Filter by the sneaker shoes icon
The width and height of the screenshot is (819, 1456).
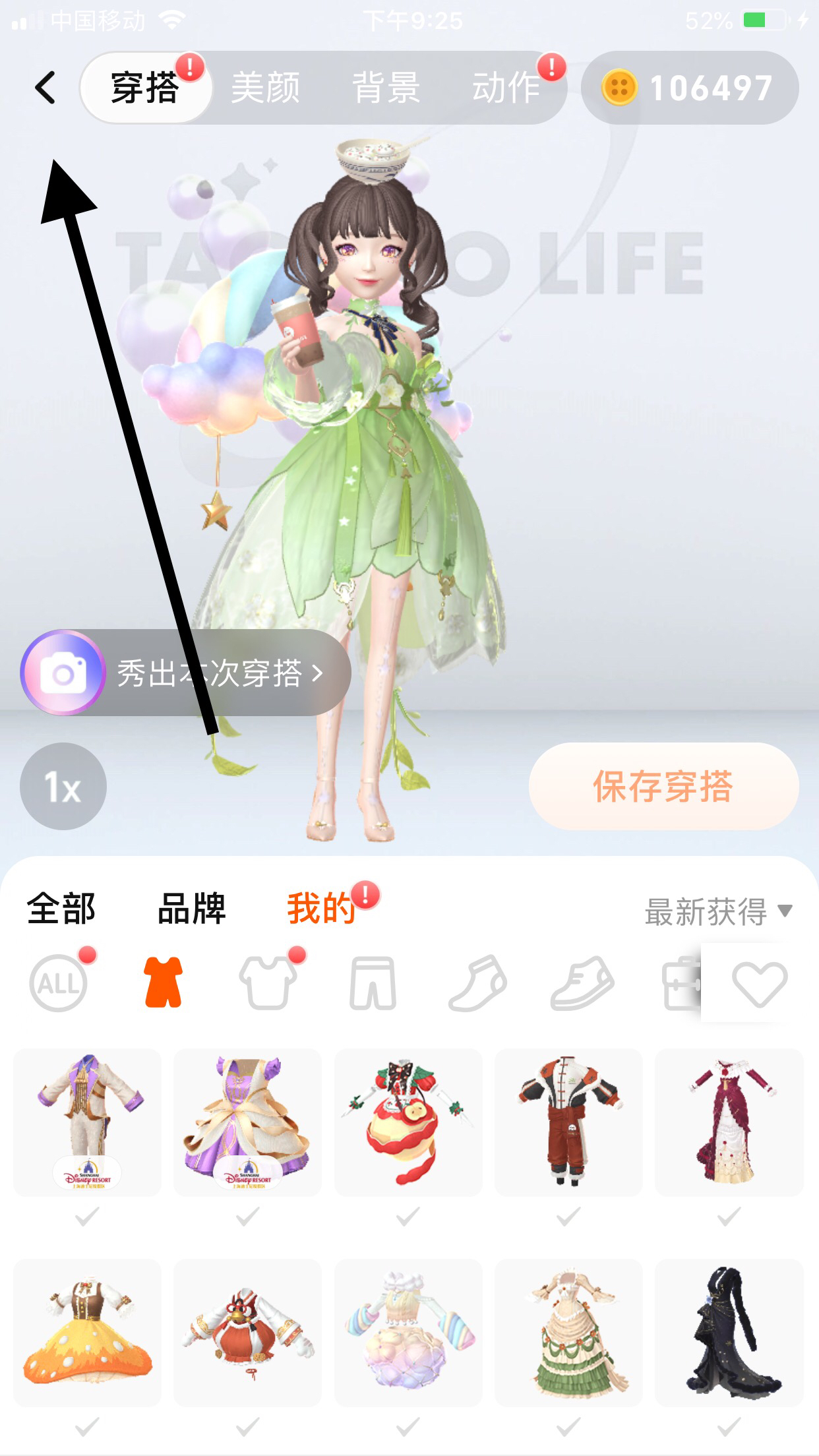click(582, 984)
